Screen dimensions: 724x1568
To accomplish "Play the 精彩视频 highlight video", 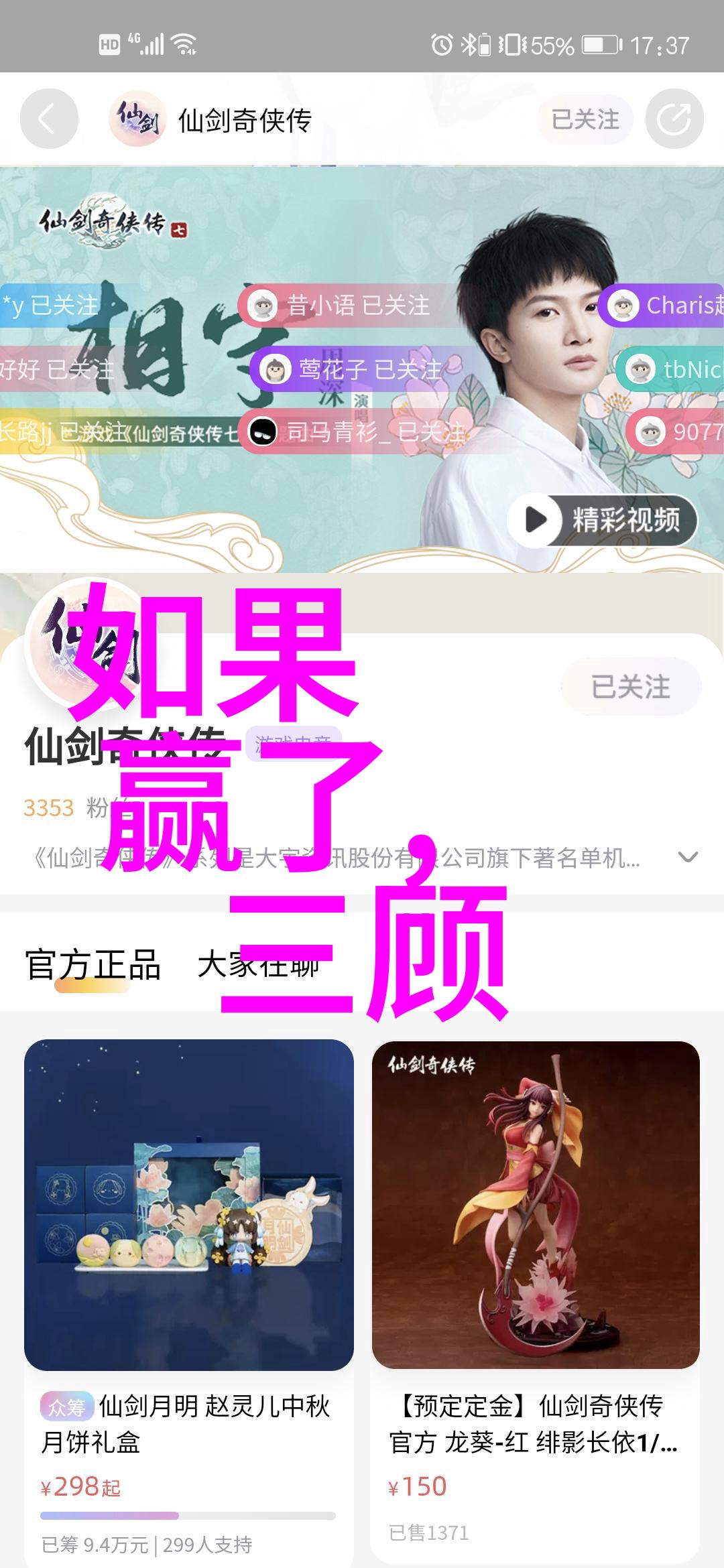I will (603, 520).
